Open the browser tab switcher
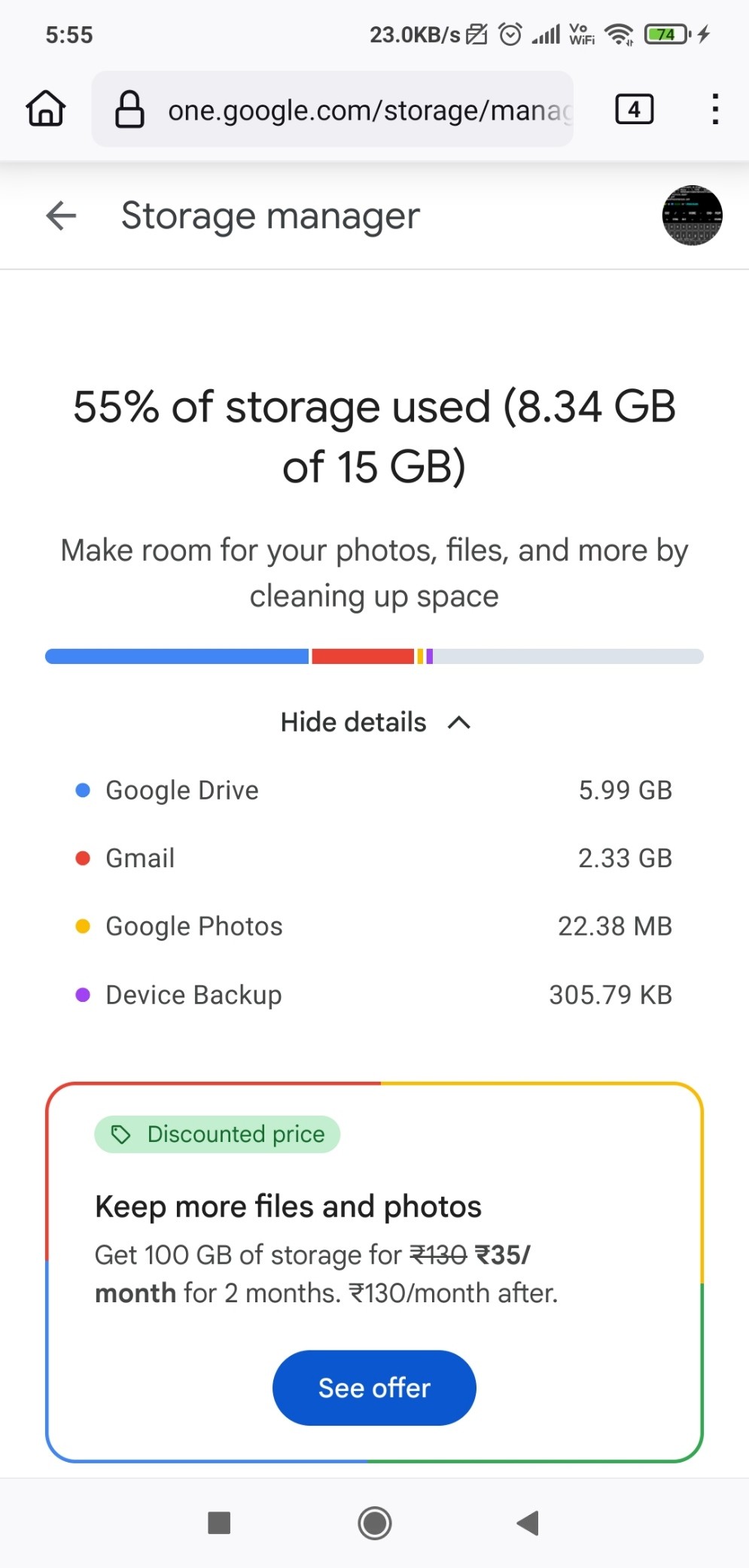The height and width of the screenshot is (1568, 749). [x=634, y=110]
